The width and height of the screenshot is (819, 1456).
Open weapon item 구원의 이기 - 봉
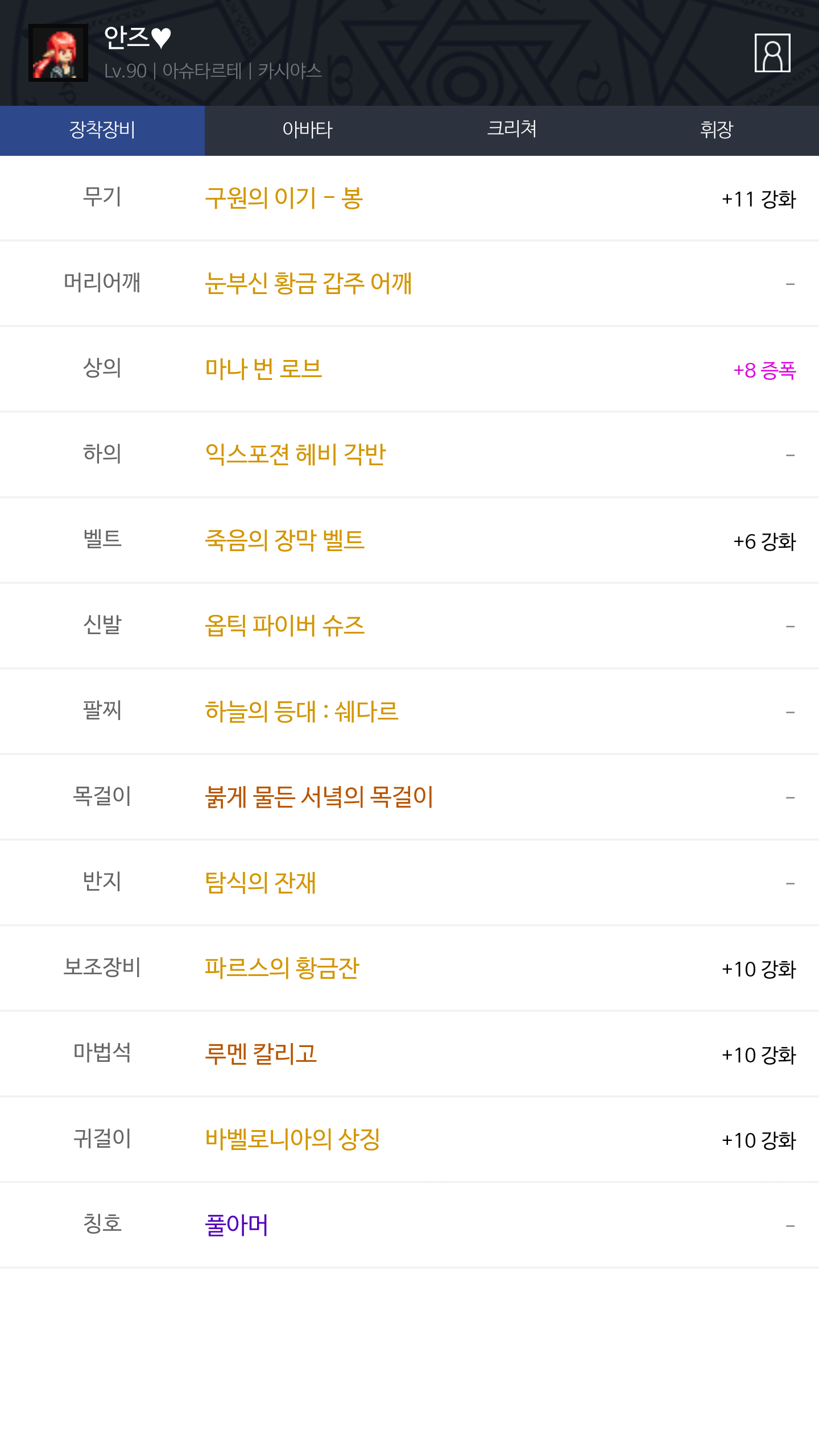tap(284, 198)
